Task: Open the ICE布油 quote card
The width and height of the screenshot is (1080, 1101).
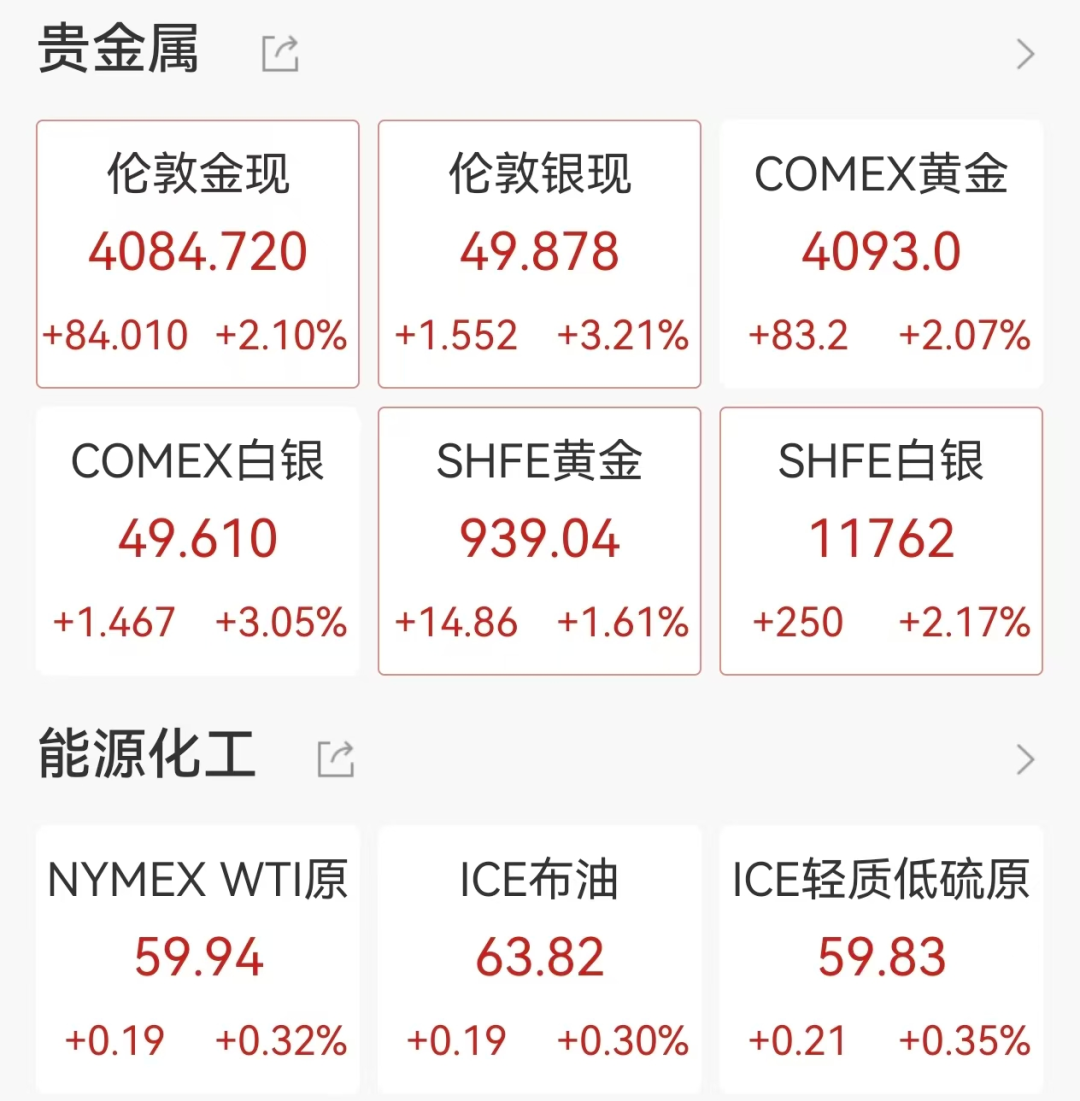Action: click(x=539, y=958)
